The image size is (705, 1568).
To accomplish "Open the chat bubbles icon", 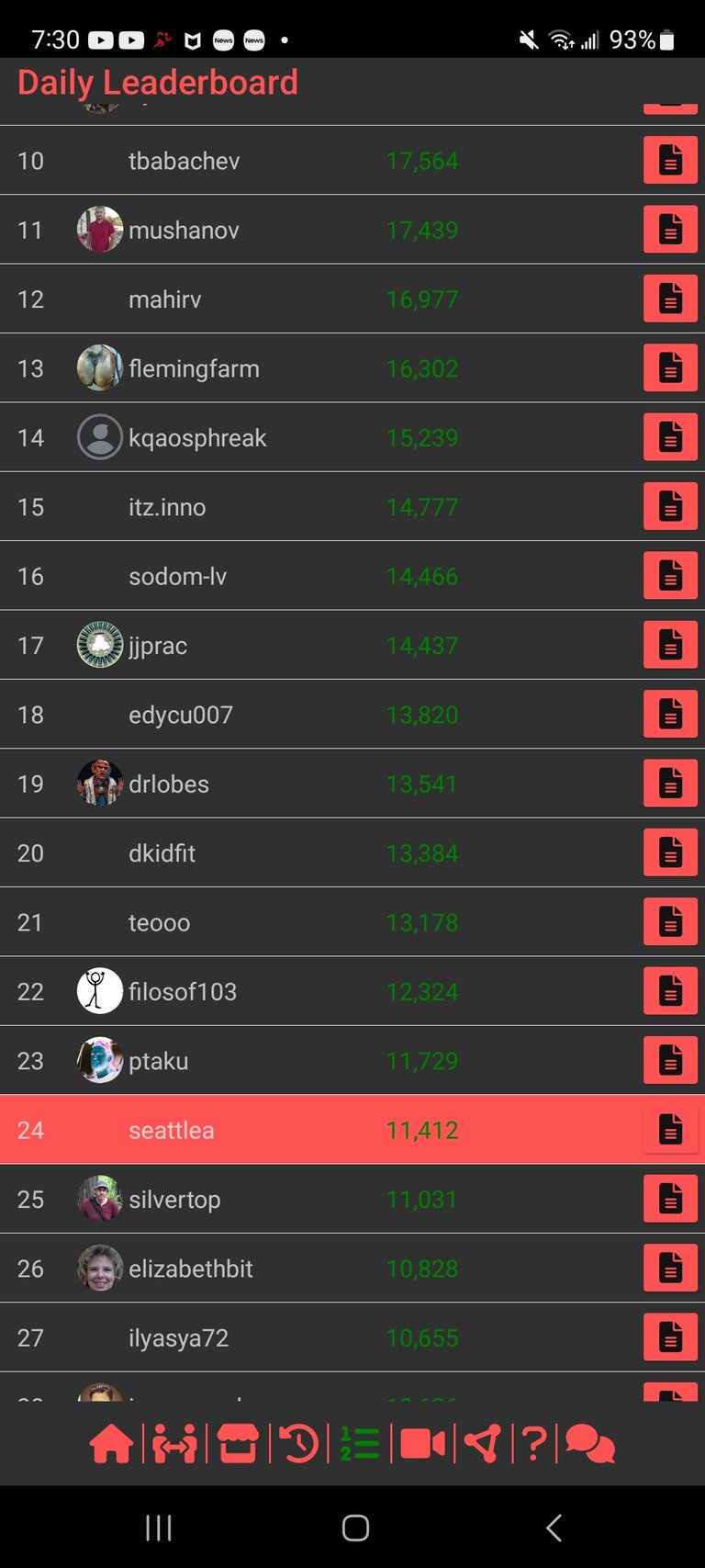I will [590, 1444].
